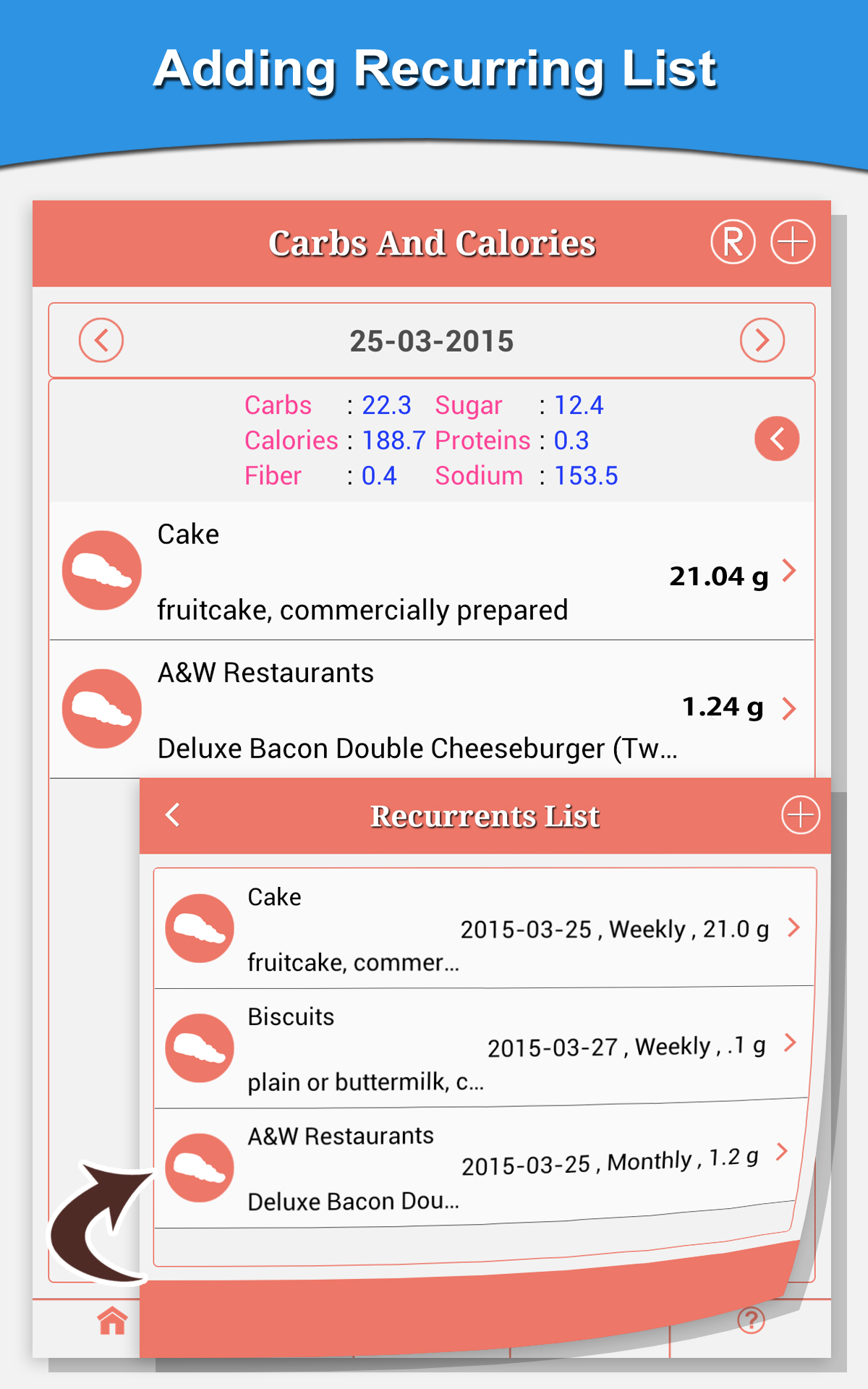Select the date 25-03-2015 header

coord(432,340)
